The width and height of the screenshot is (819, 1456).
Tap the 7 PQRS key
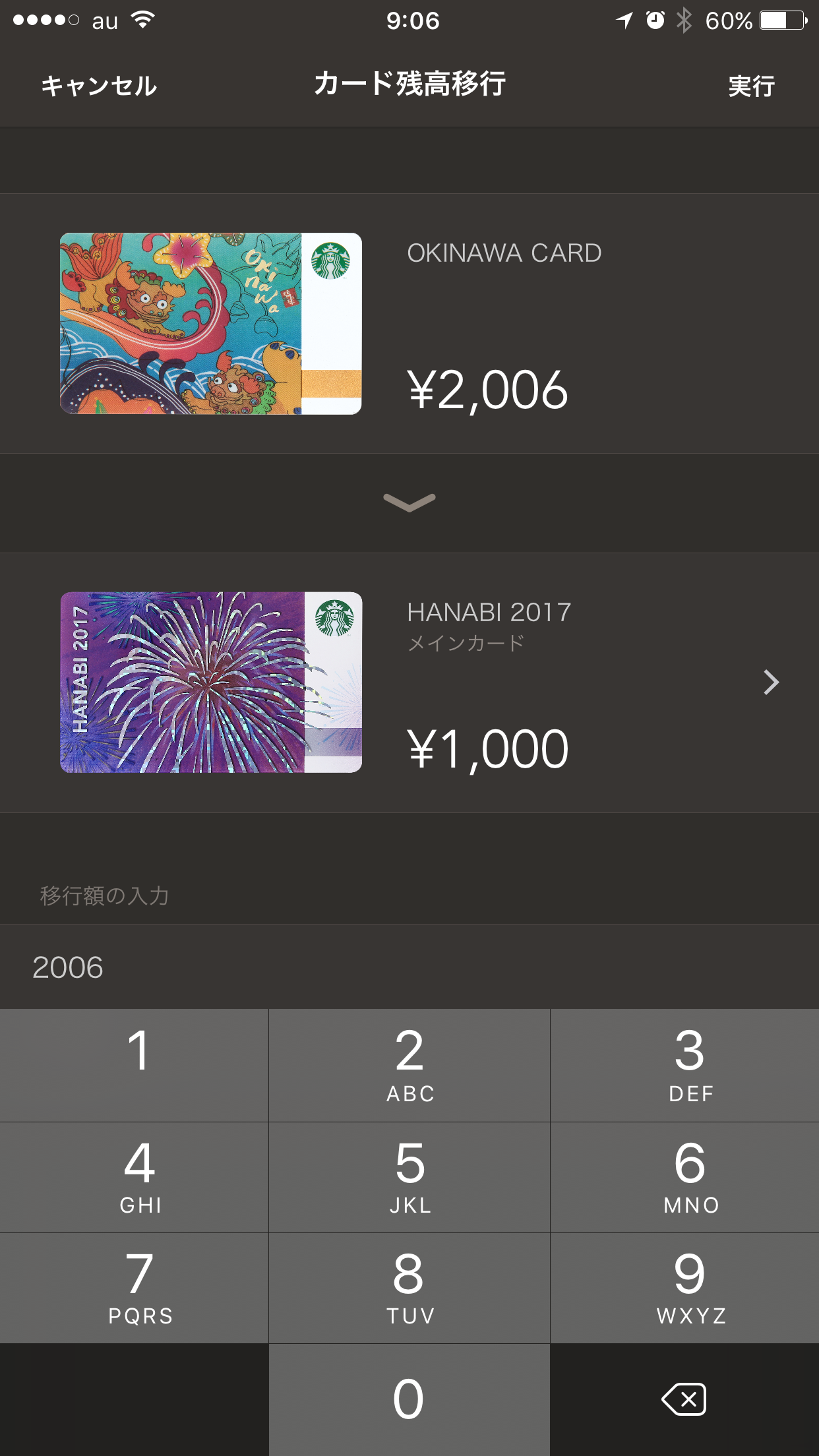click(134, 1288)
